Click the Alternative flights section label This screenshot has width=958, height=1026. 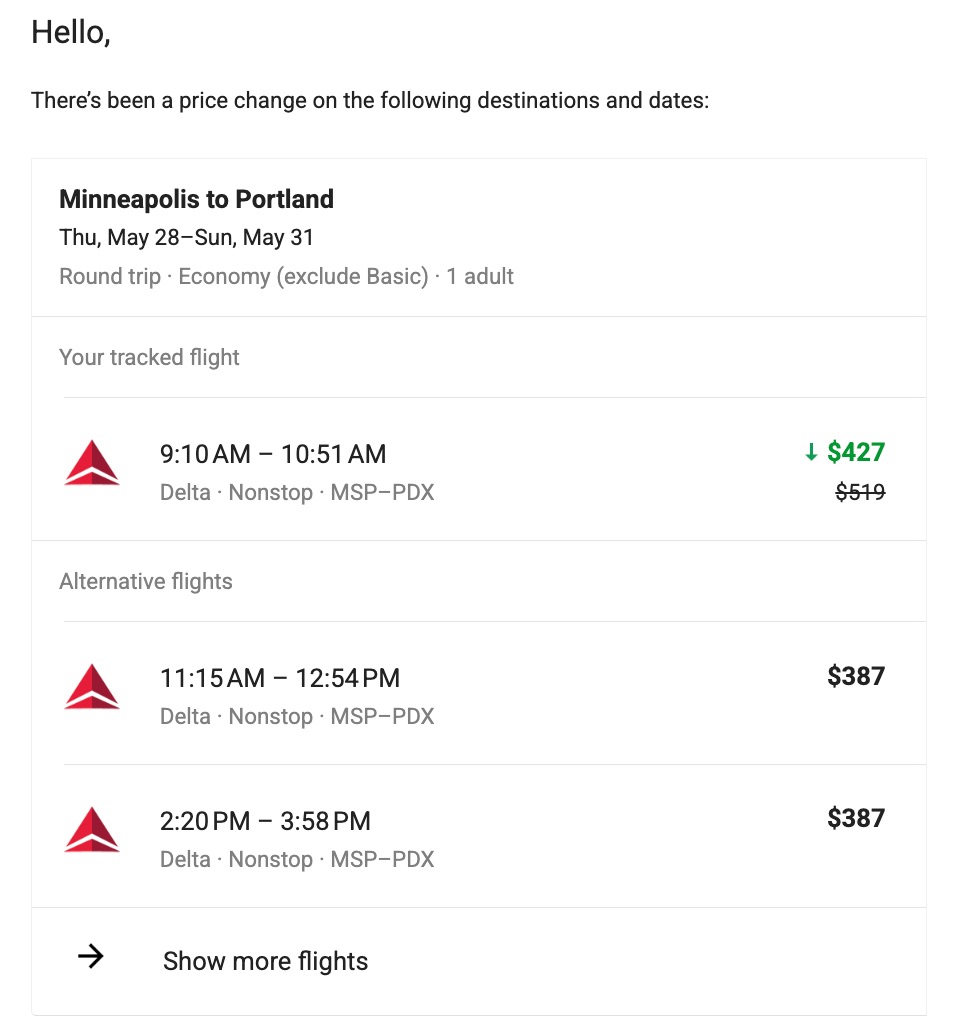[x=145, y=581]
